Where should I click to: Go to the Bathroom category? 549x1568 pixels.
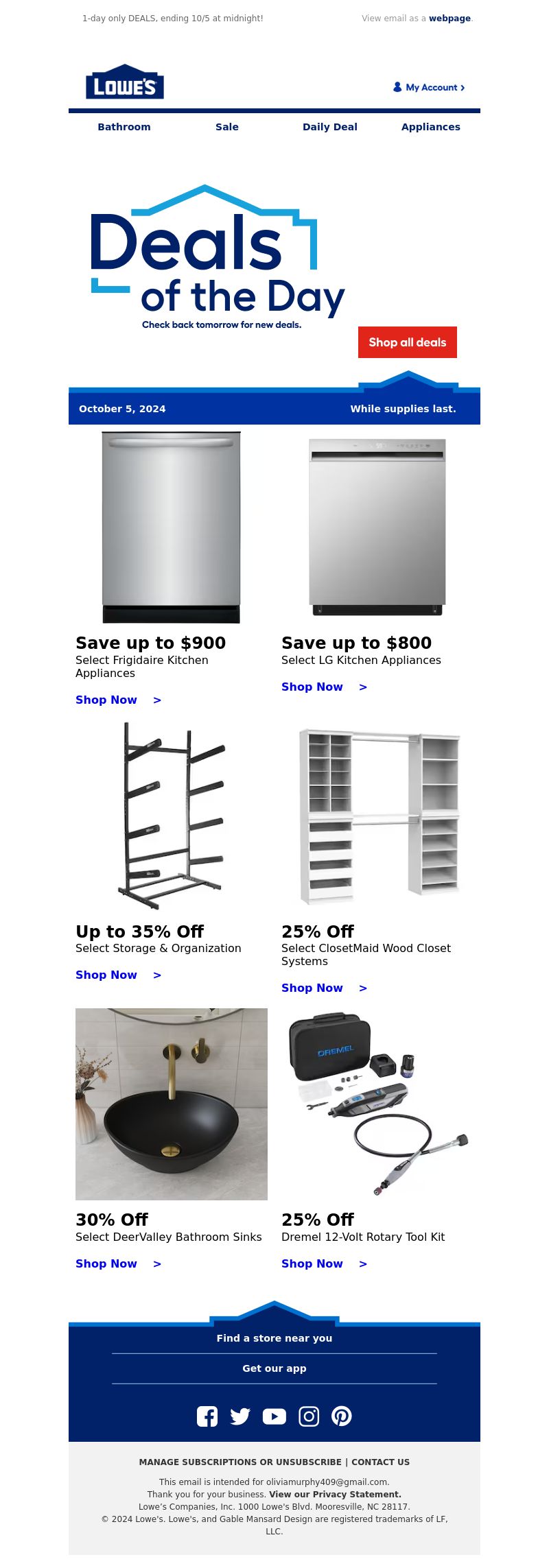coord(124,127)
